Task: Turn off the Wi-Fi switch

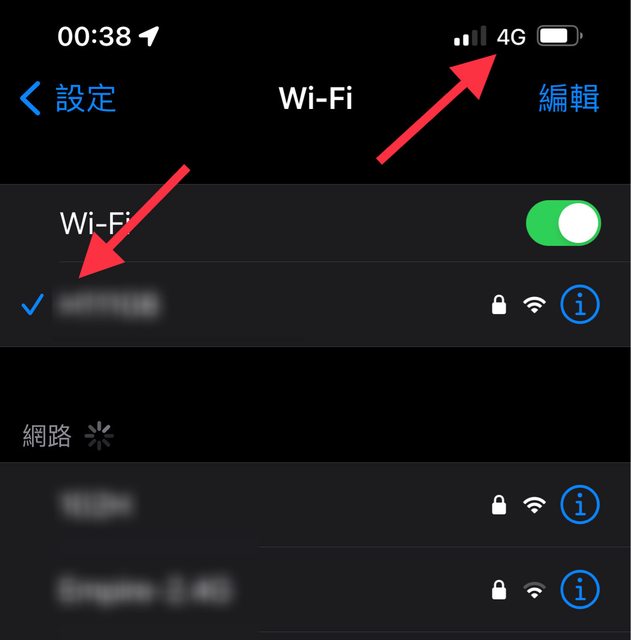Action: [562, 223]
